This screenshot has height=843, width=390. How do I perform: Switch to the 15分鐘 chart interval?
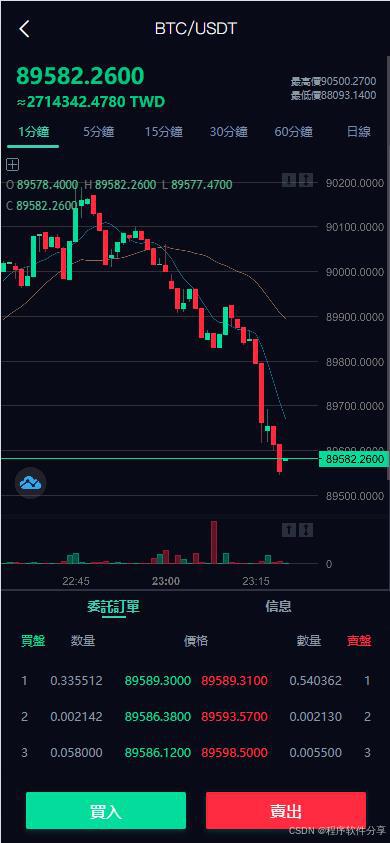[x=164, y=132]
